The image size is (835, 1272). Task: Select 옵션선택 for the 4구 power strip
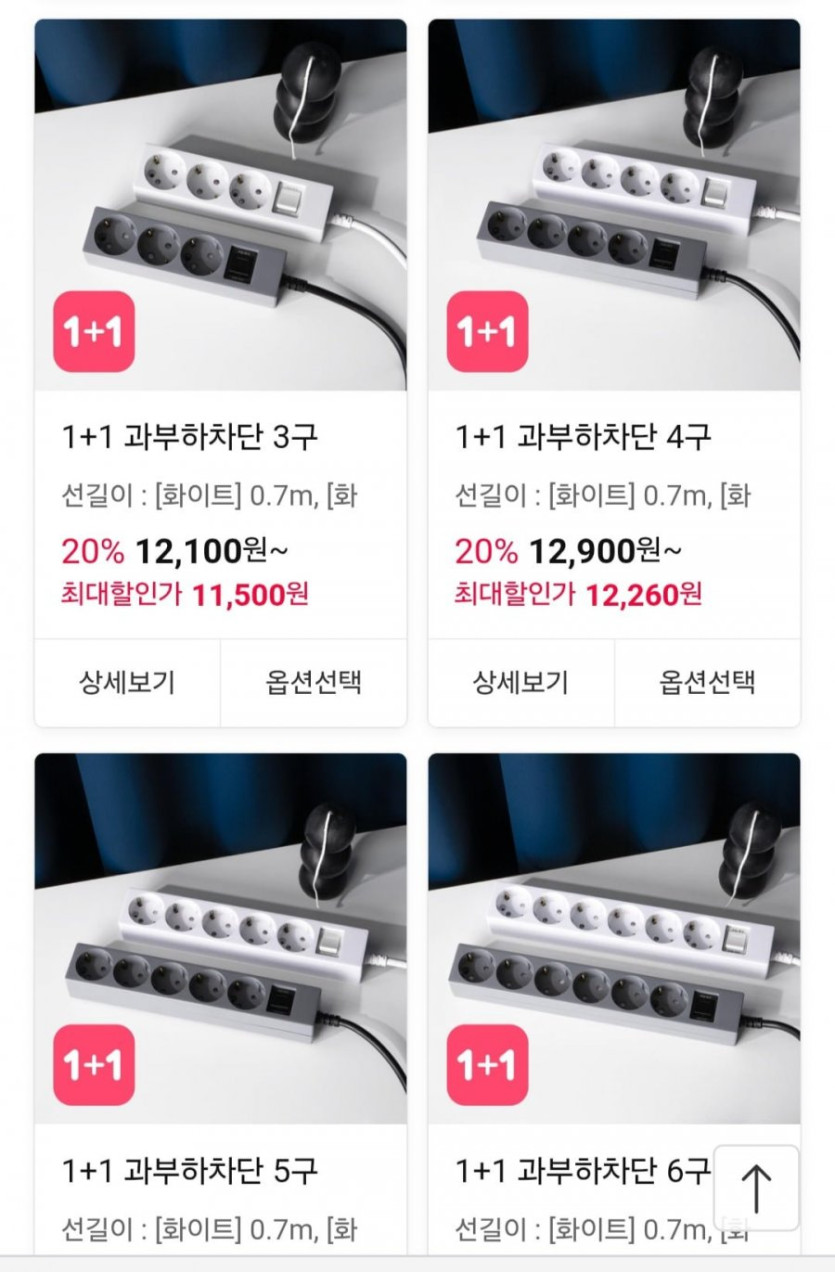click(707, 683)
